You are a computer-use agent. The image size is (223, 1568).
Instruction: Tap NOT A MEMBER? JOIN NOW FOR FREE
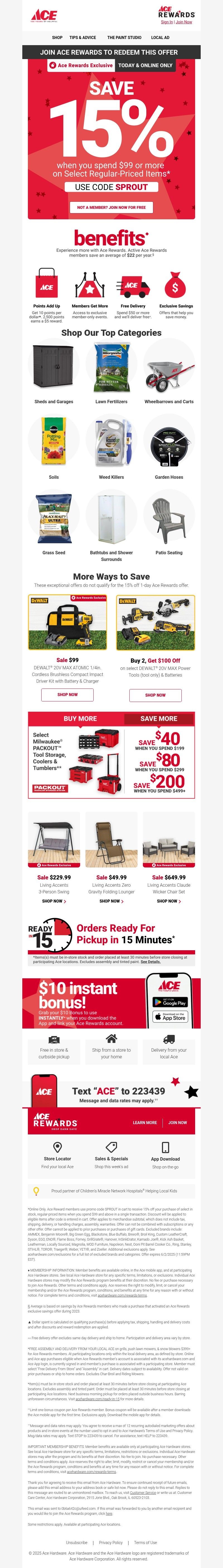click(111, 208)
